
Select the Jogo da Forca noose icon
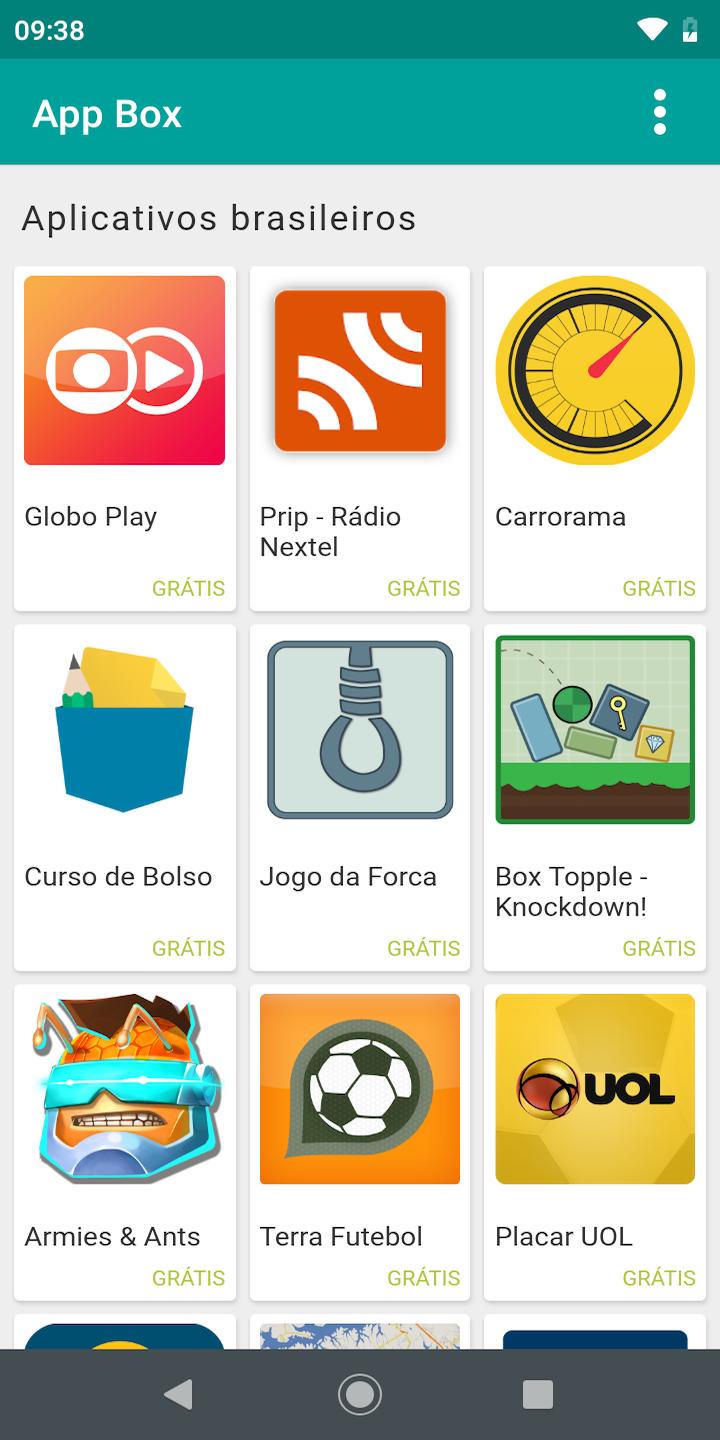[x=359, y=729]
